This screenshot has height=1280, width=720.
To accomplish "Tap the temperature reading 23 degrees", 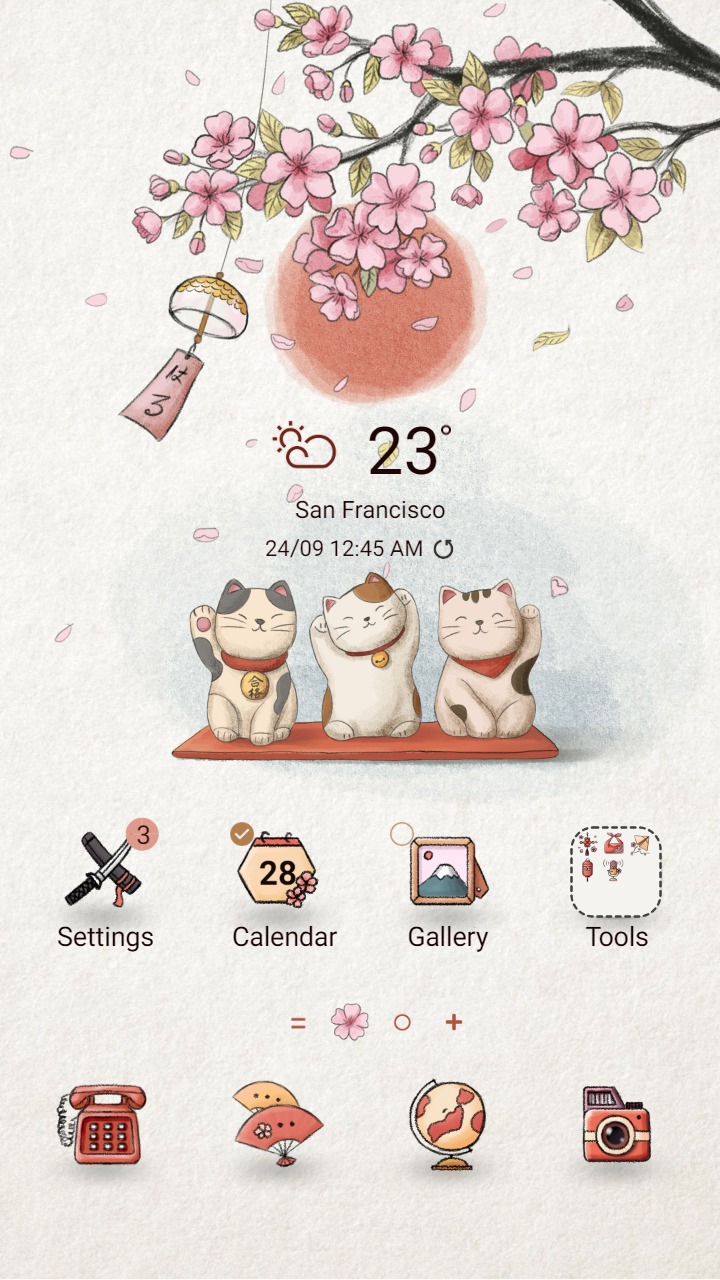I will (x=398, y=448).
